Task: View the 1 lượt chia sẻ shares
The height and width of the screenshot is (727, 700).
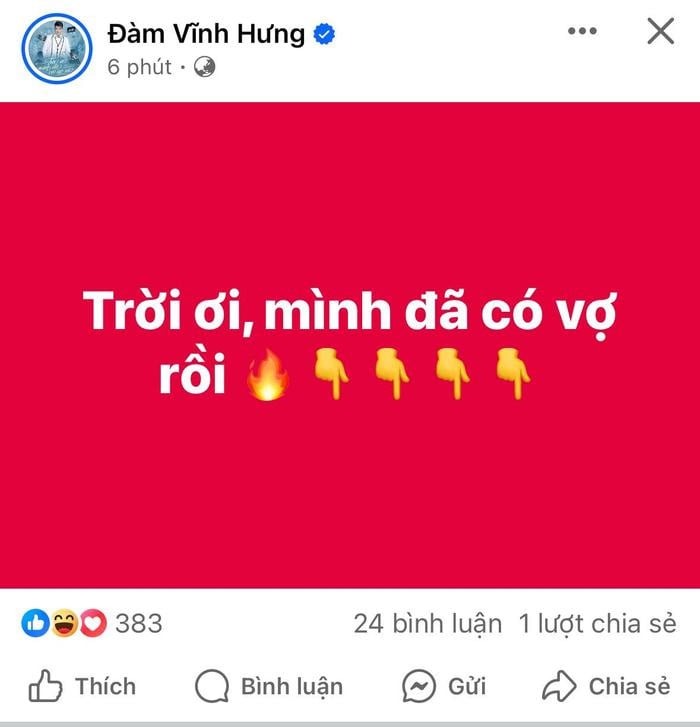Action: click(597, 623)
